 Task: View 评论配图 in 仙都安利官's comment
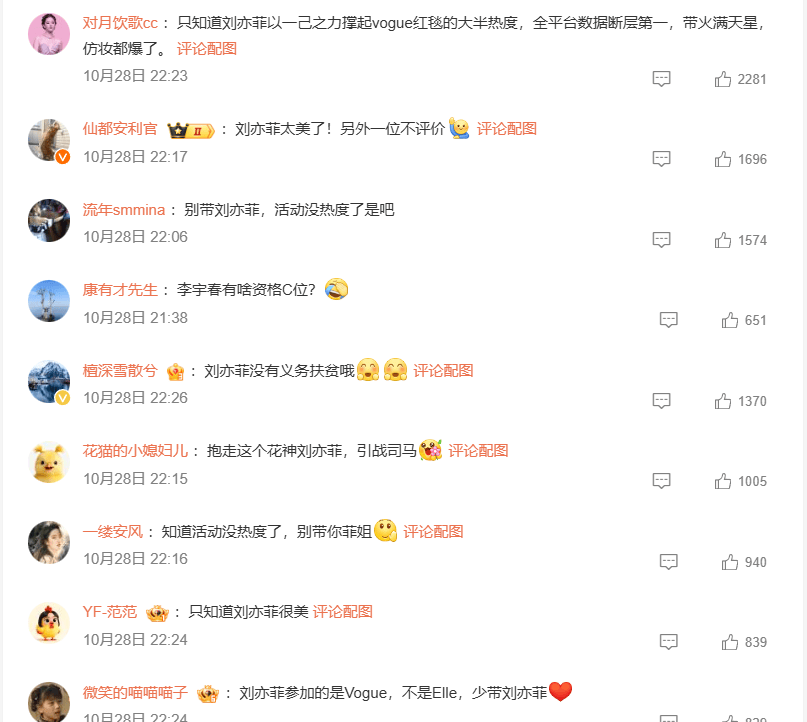tap(506, 129)
